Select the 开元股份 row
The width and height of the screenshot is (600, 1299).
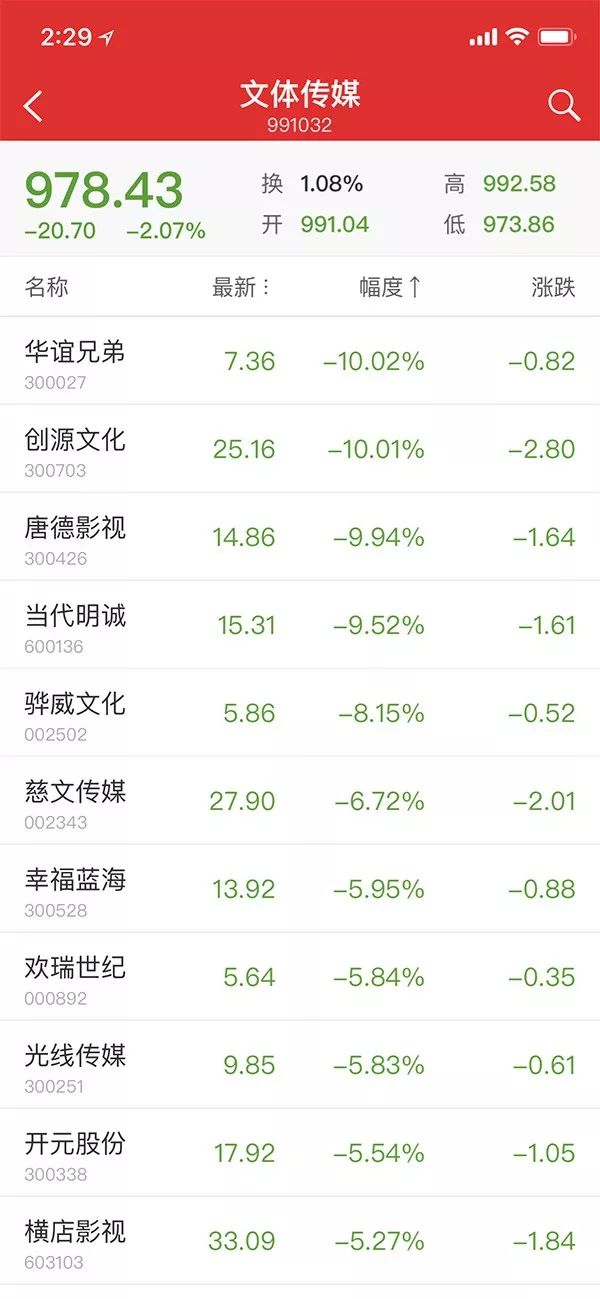coord(300,1154)
